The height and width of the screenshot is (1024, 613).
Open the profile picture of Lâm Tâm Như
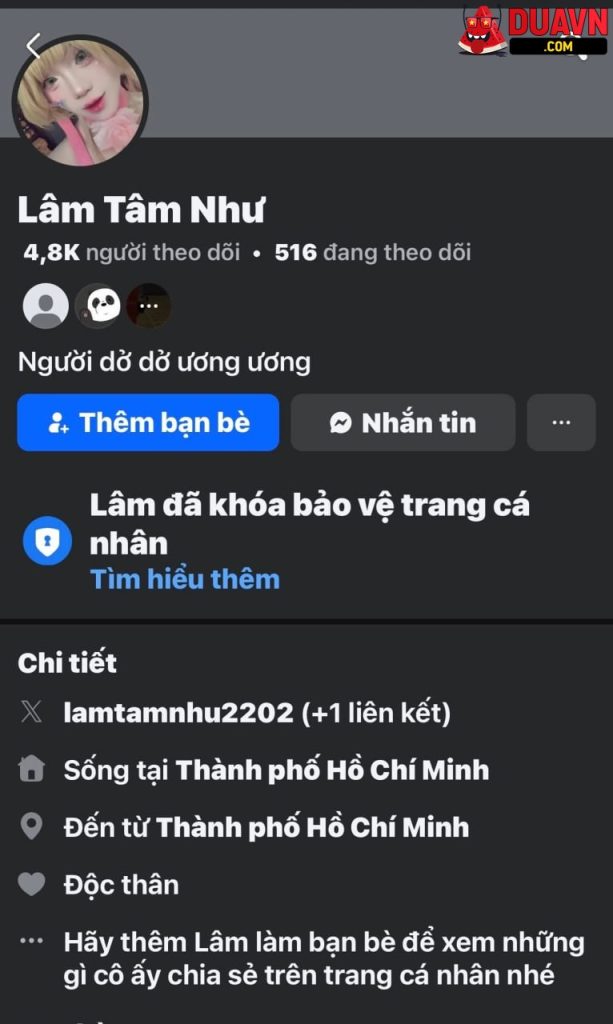80,101
